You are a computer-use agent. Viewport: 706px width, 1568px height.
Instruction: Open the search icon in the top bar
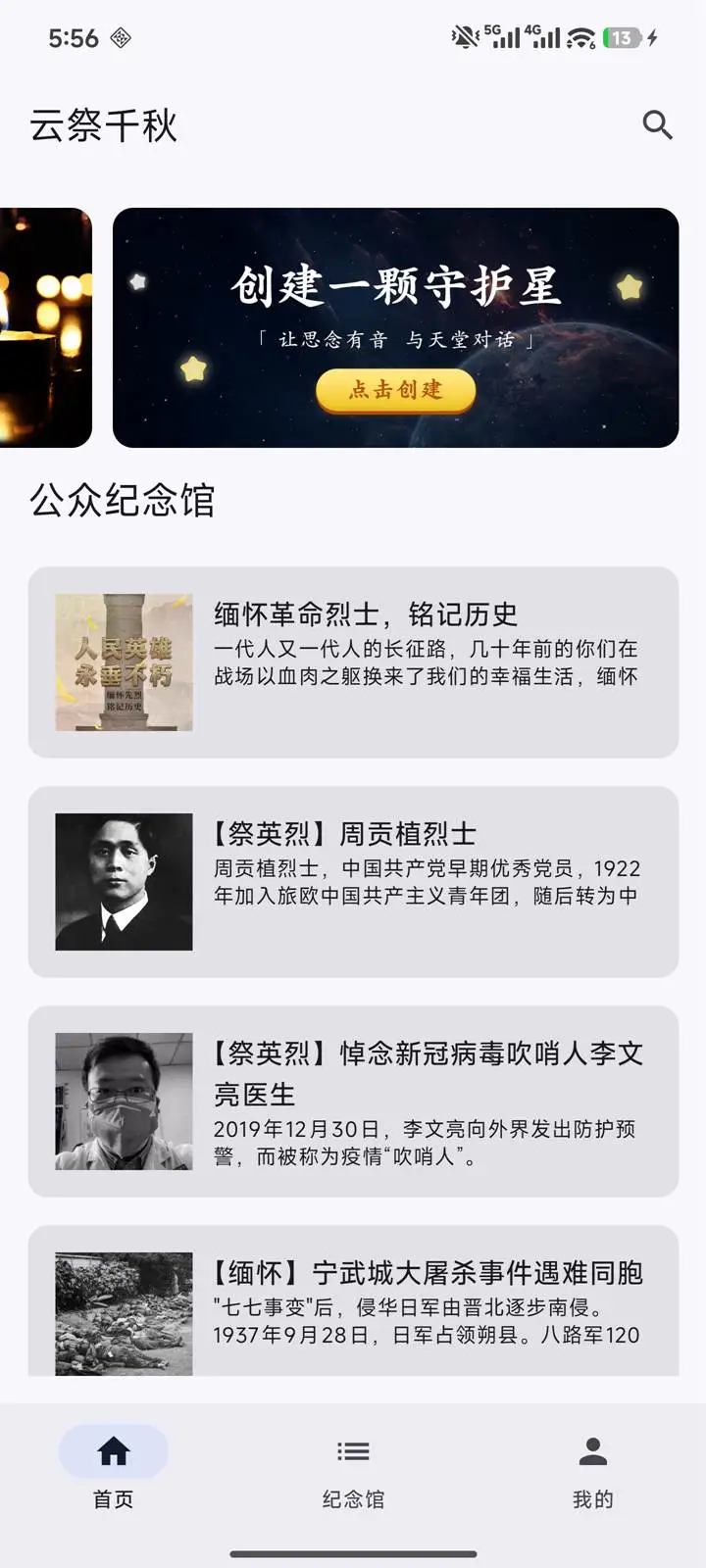coord(657,125)
